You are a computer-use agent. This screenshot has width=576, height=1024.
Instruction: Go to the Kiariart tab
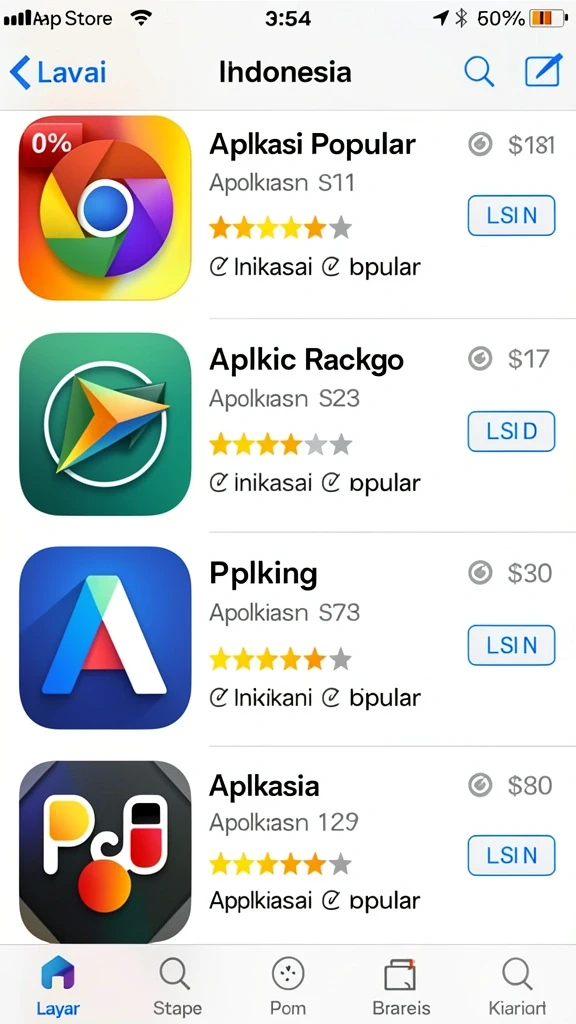click(x=517, y=985)
